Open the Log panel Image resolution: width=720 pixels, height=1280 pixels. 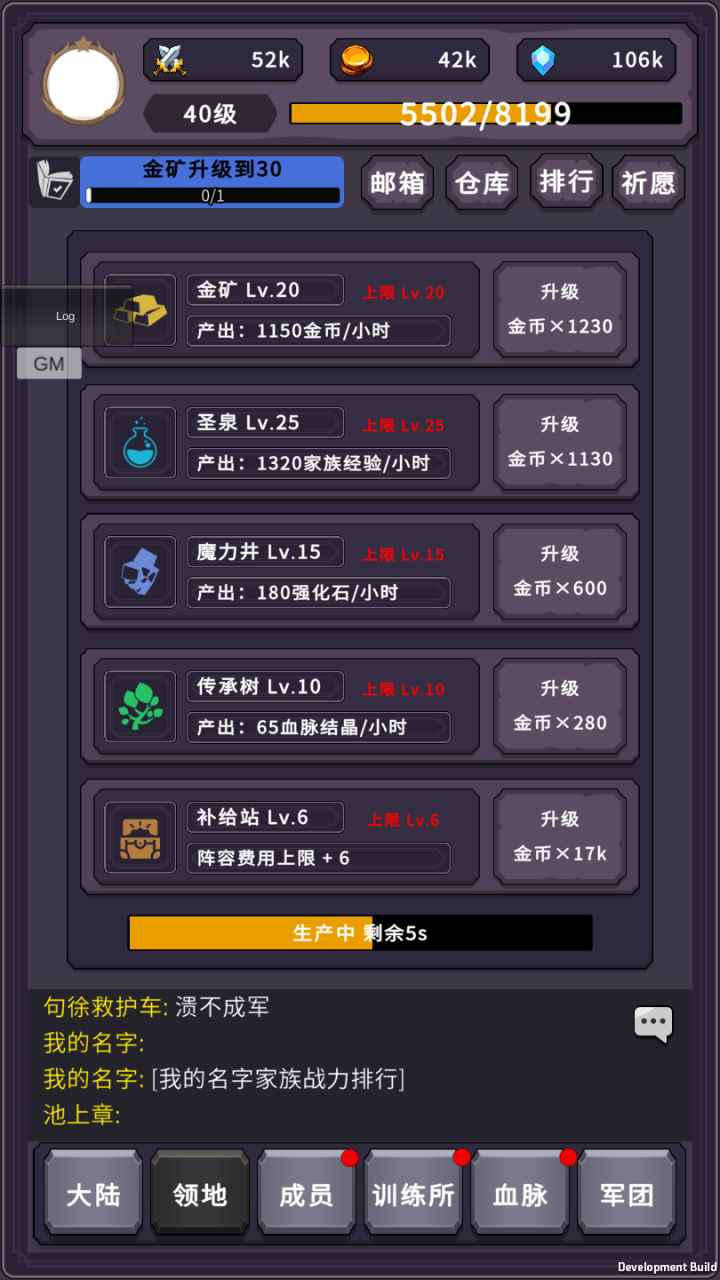click(x=65, y=316)
